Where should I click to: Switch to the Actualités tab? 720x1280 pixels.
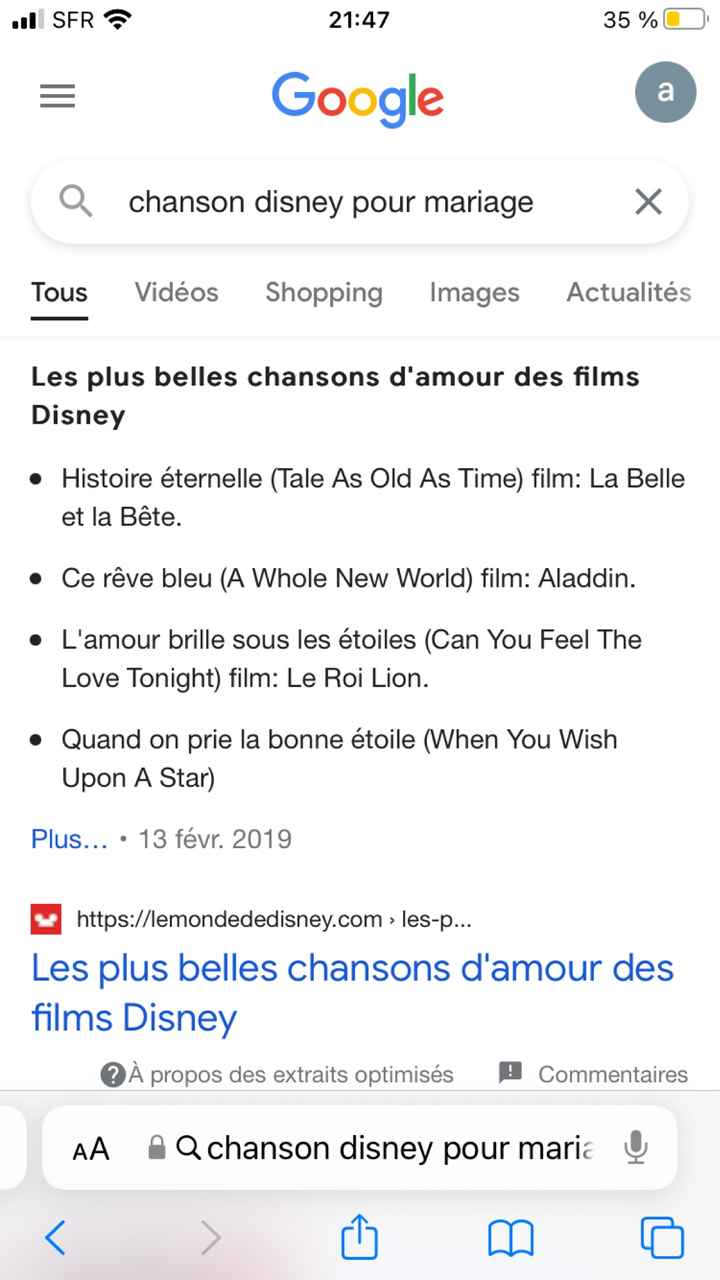(628, 292)
